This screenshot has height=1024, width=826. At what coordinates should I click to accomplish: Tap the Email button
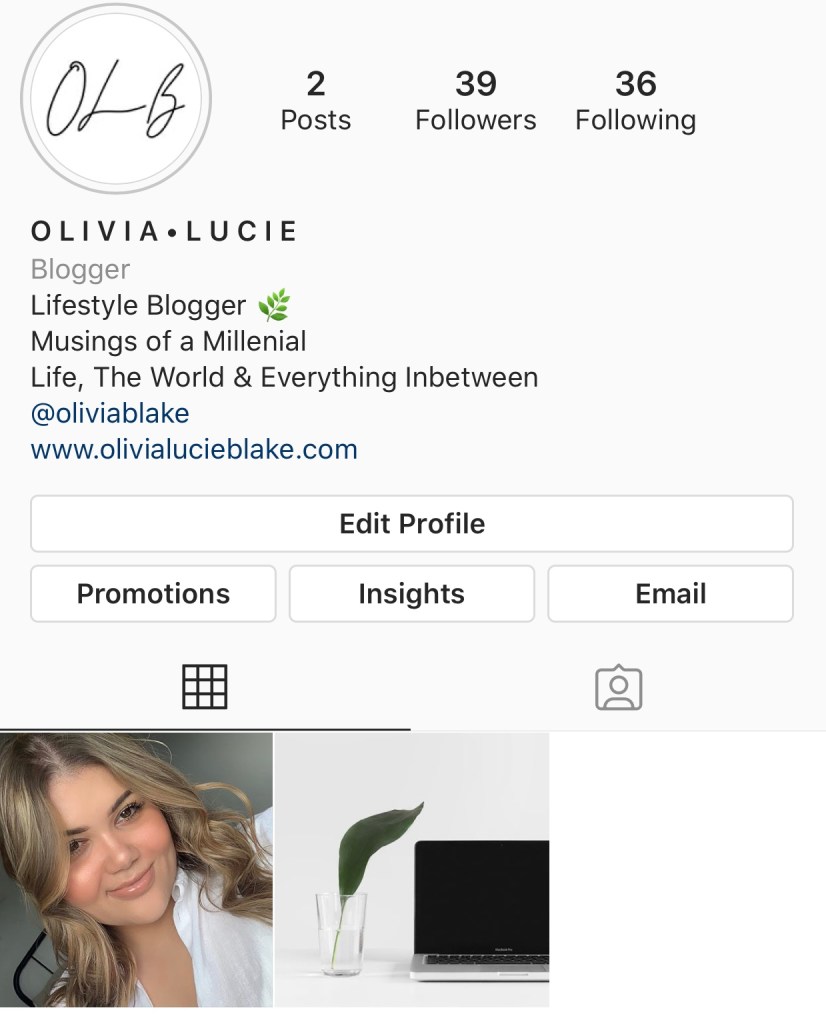point(670,593)
